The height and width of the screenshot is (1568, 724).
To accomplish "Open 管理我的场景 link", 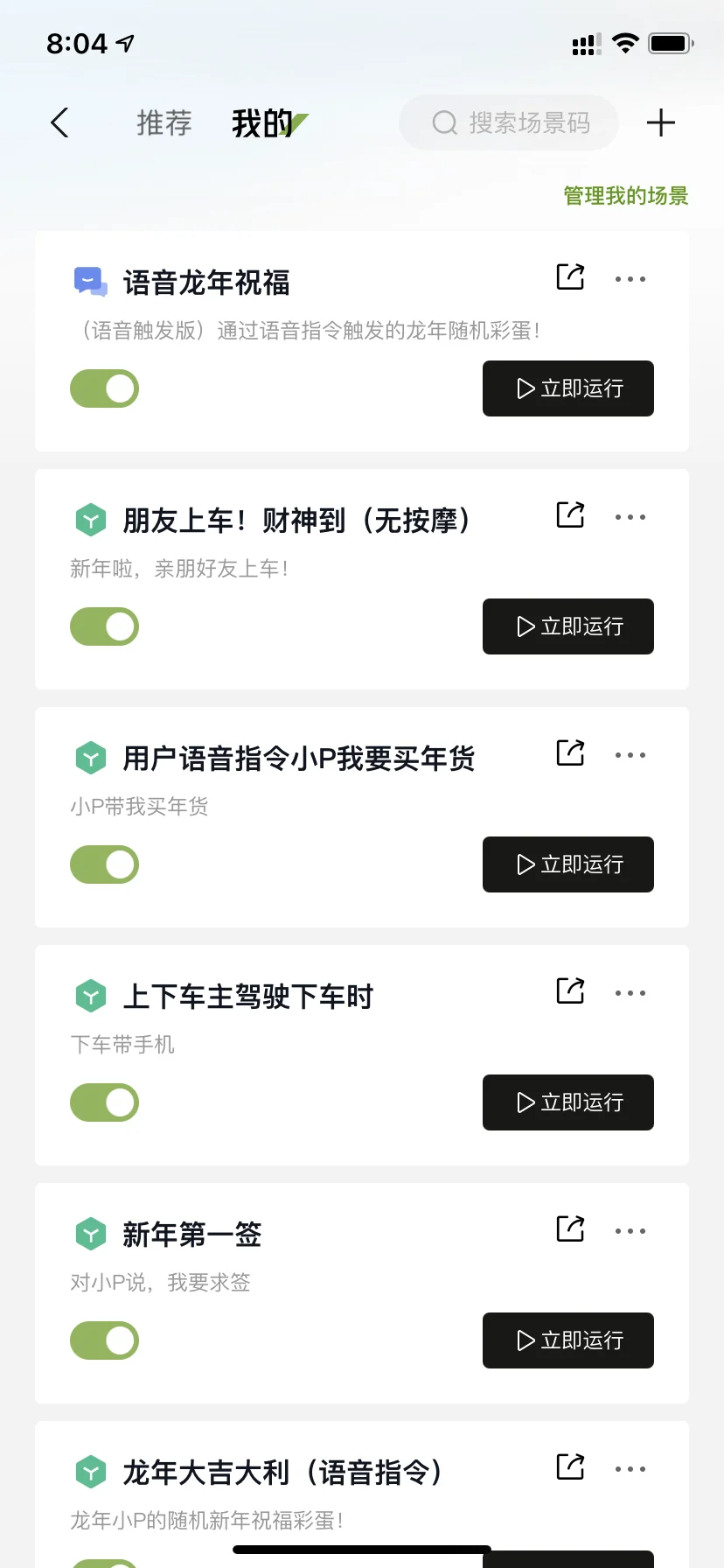I will tap(626, 196).
